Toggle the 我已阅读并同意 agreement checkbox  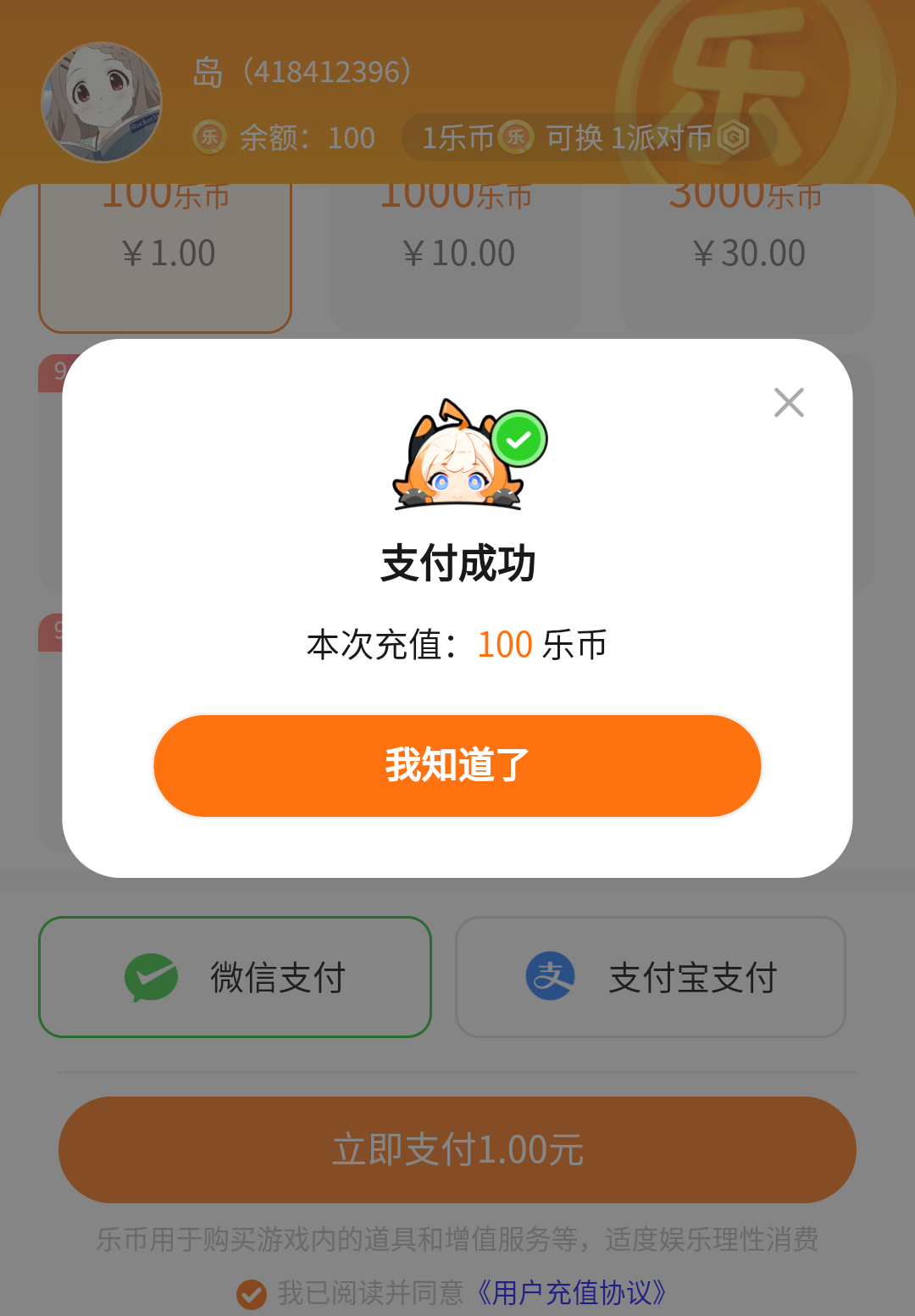click(252, 1294)
